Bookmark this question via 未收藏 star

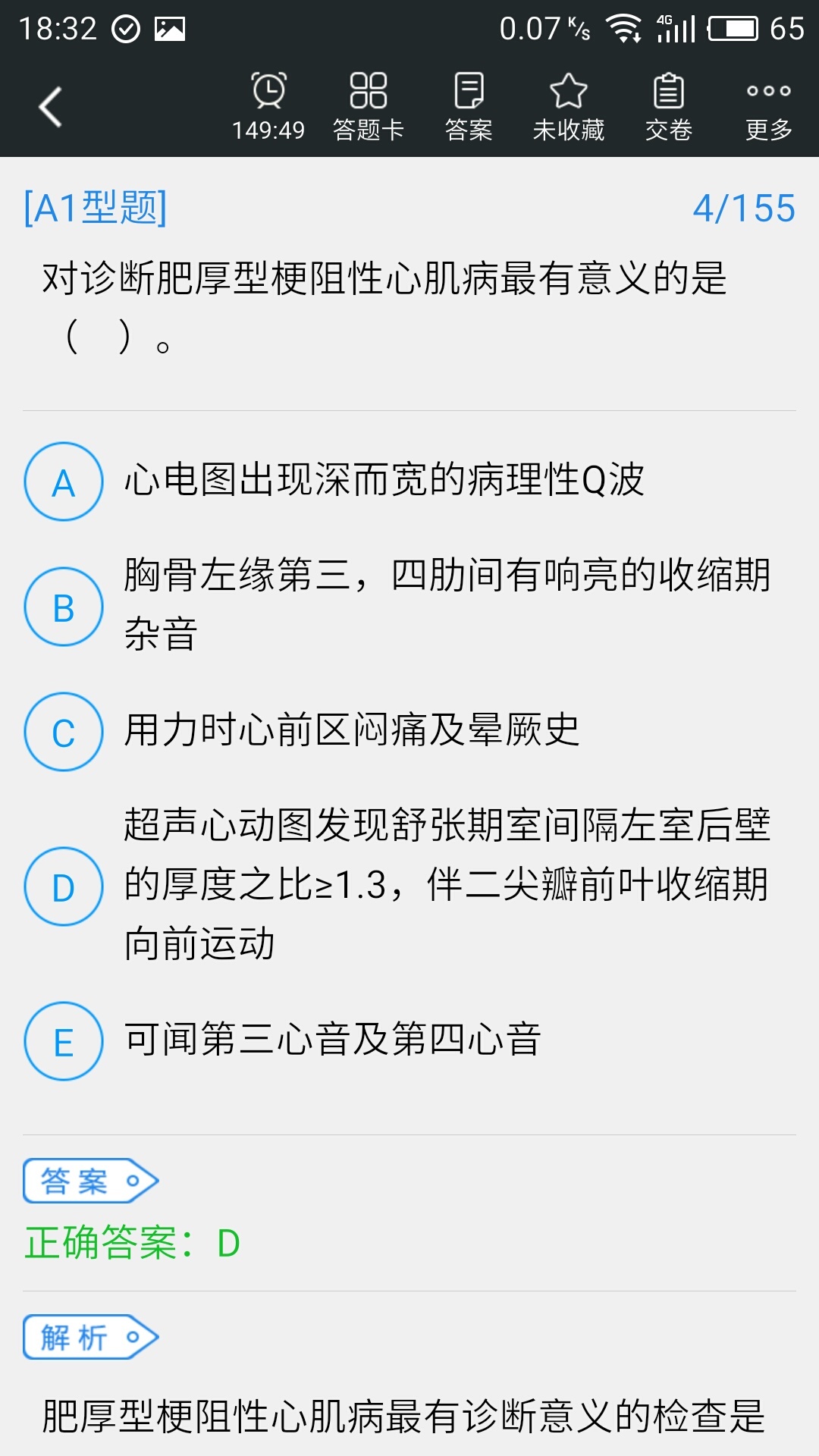569,107
